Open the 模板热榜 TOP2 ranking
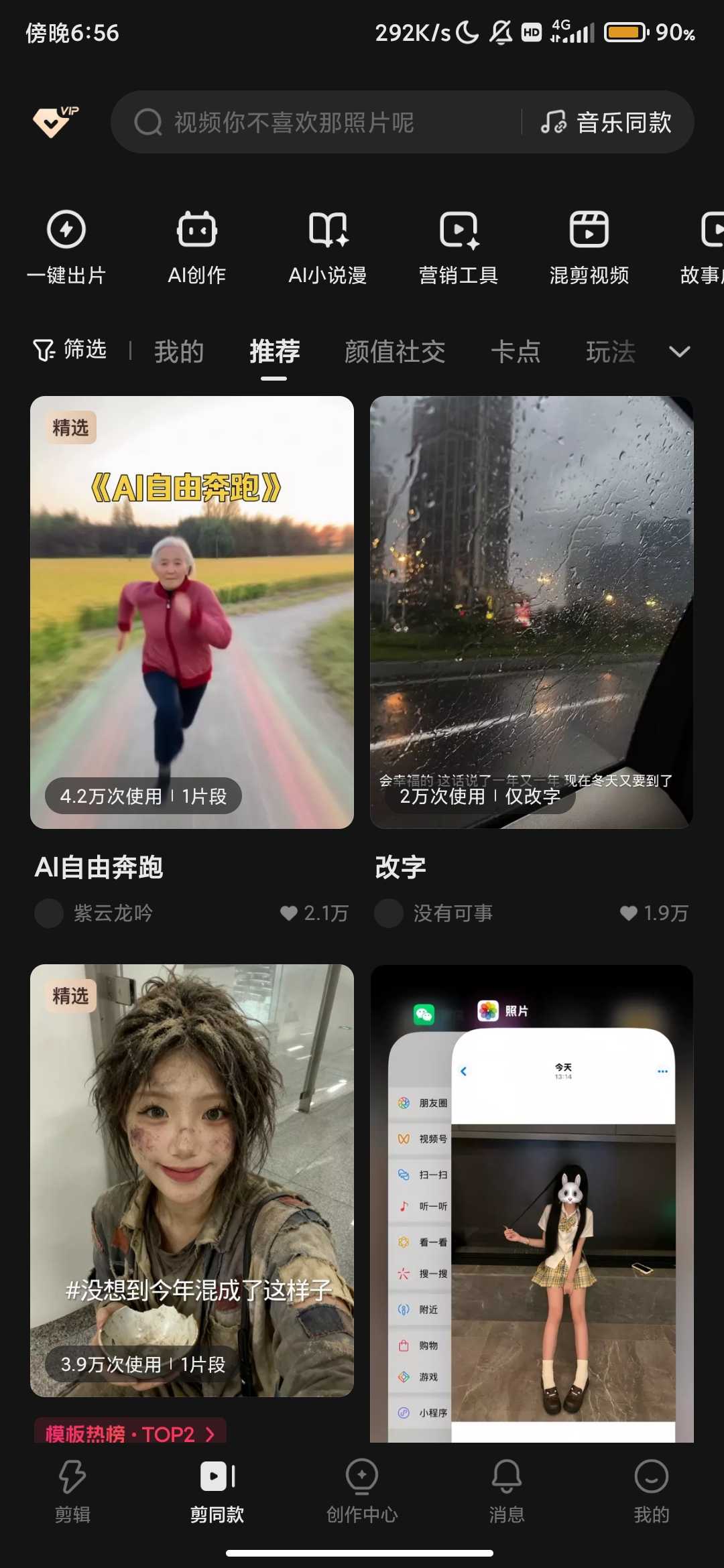This screenshot has height=1568, width=724. pos(131,1433)
